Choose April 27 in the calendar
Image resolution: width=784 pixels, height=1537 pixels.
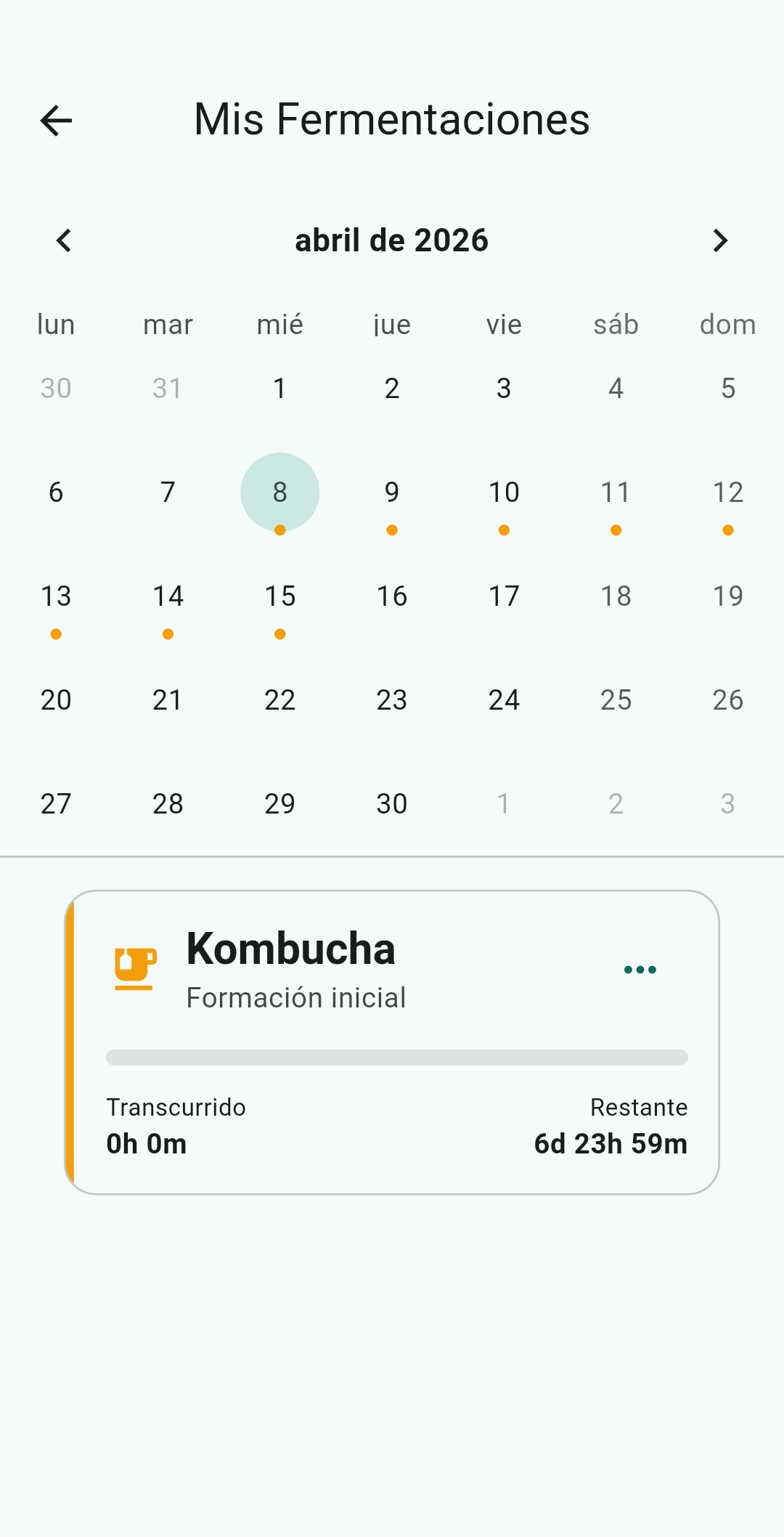tap(56, 804)
